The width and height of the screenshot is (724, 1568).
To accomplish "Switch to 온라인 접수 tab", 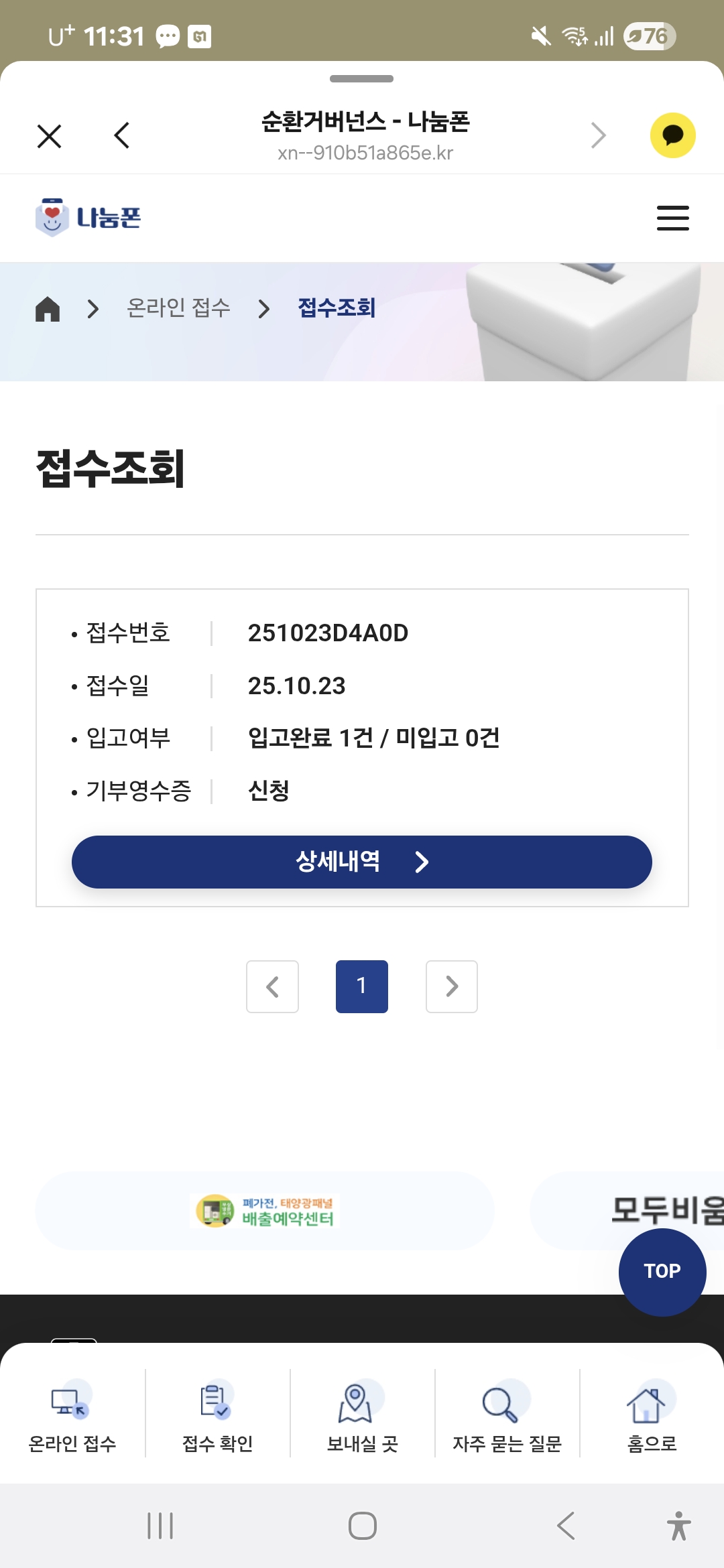I will coord(72,1415).
